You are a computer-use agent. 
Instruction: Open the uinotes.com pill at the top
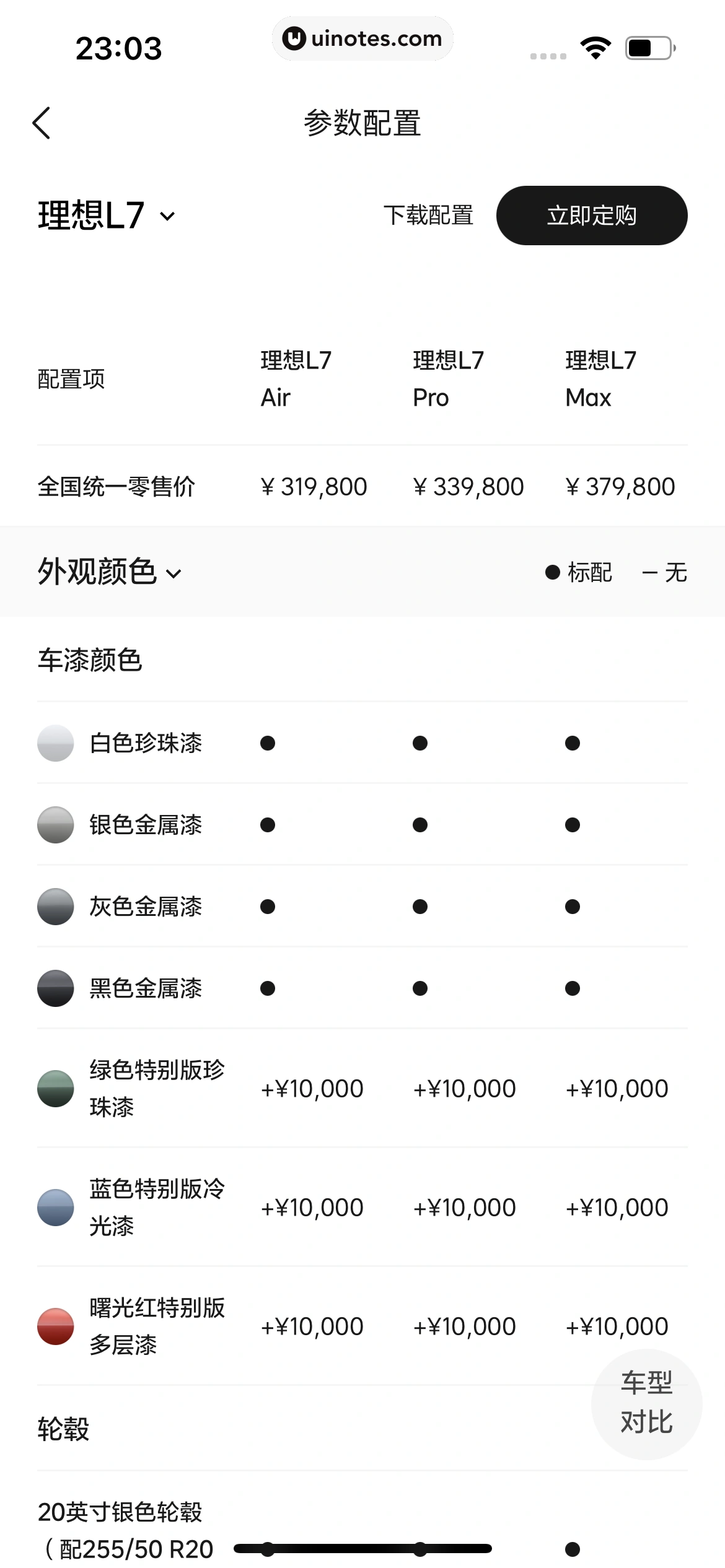point(362,38)
